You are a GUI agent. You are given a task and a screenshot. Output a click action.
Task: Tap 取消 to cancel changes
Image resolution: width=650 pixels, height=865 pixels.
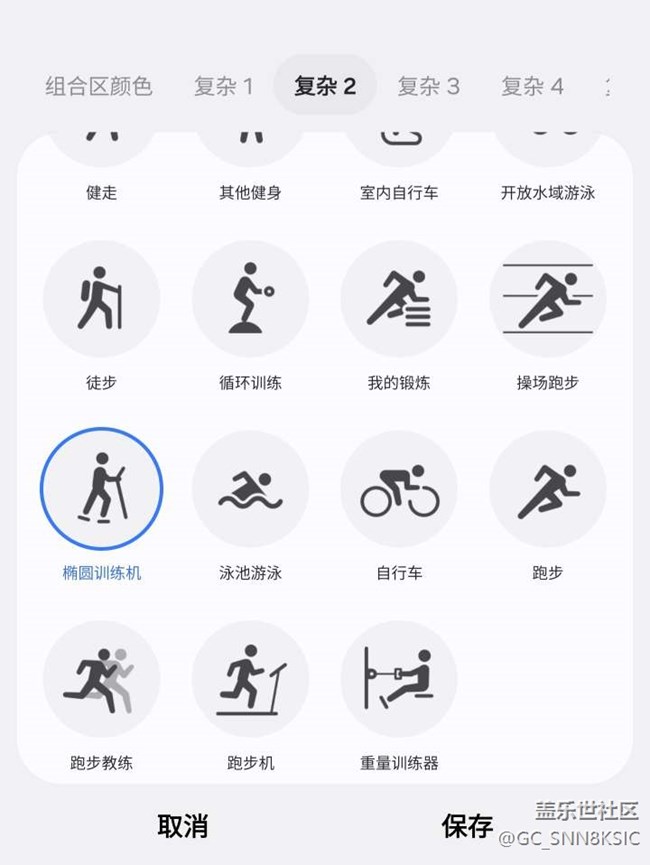(x=183, y=826)
